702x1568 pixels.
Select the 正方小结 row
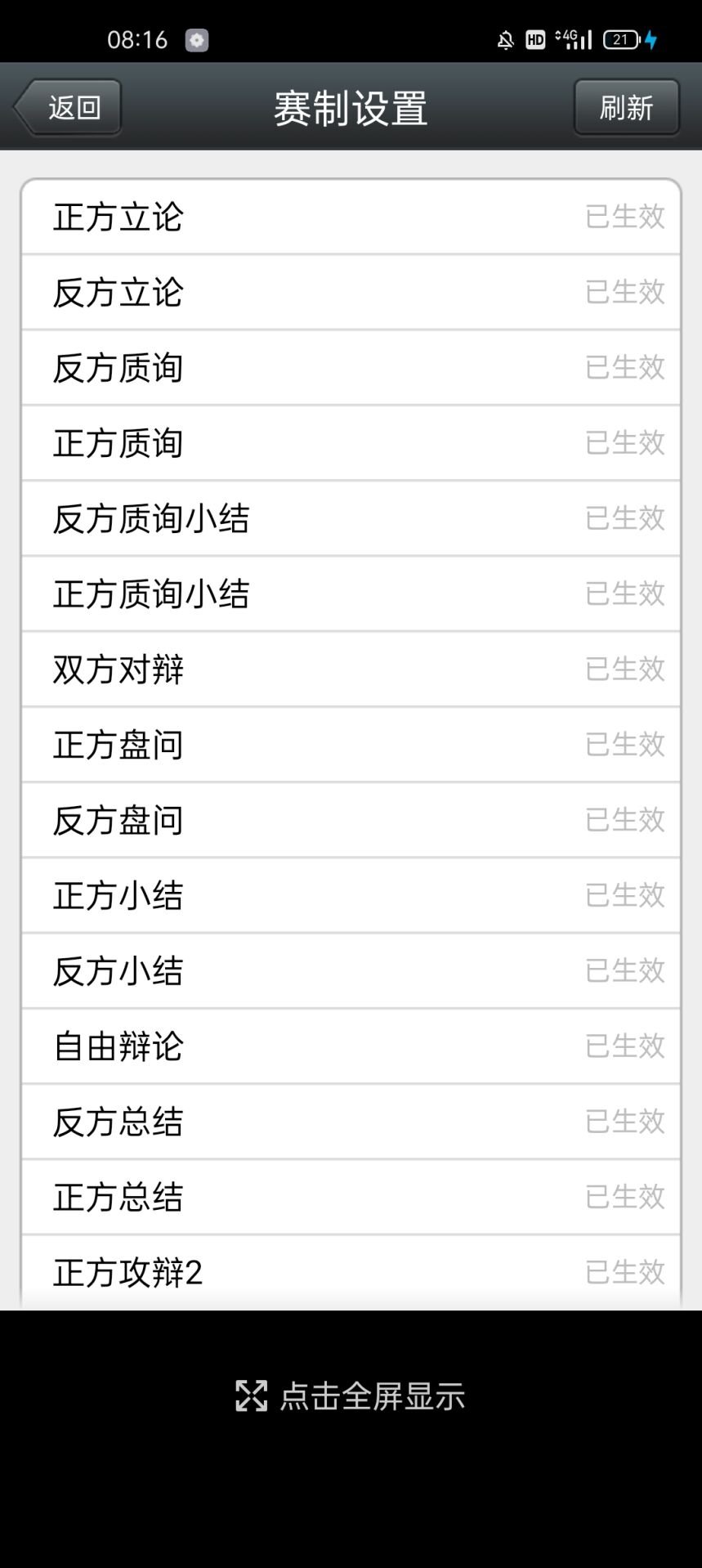[351, 895]
